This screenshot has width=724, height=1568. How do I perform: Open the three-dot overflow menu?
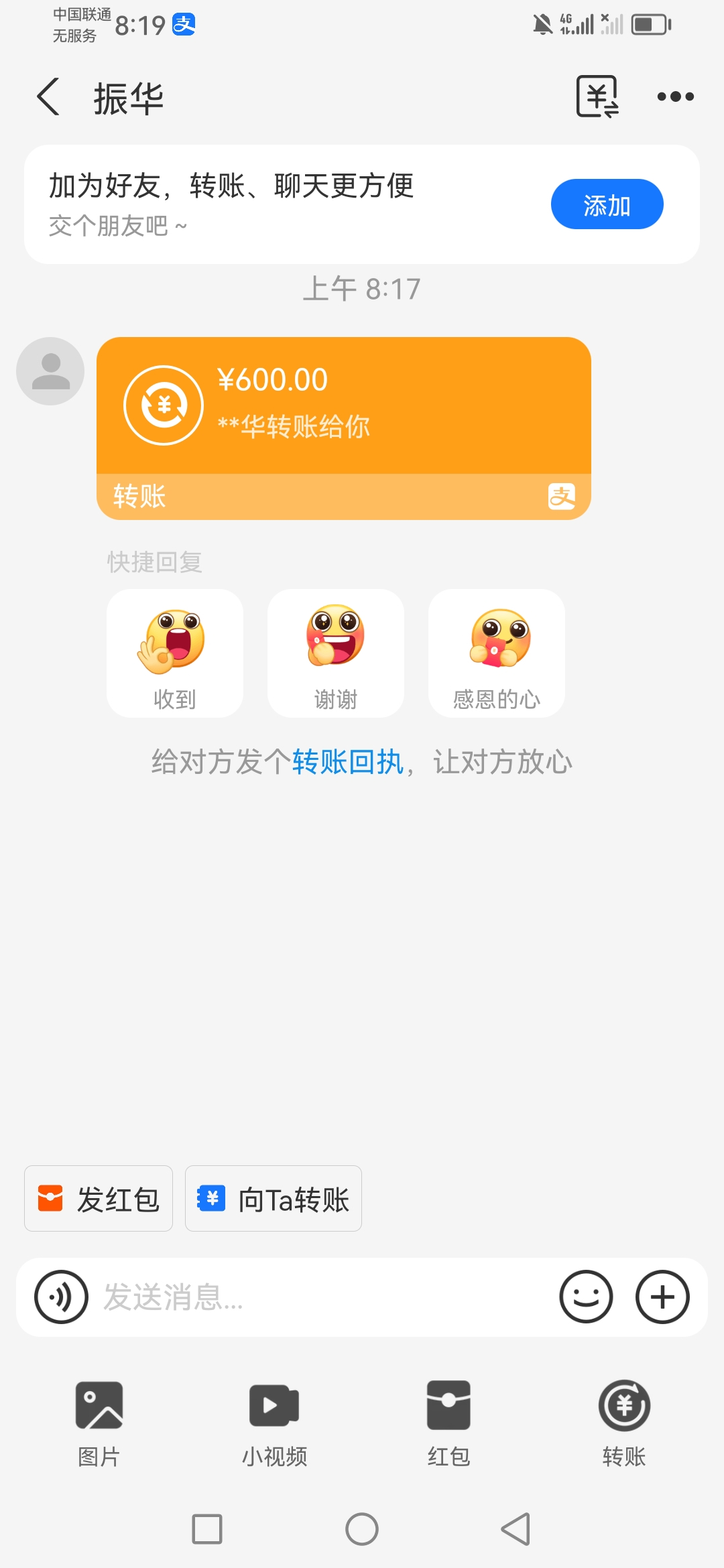675,97
